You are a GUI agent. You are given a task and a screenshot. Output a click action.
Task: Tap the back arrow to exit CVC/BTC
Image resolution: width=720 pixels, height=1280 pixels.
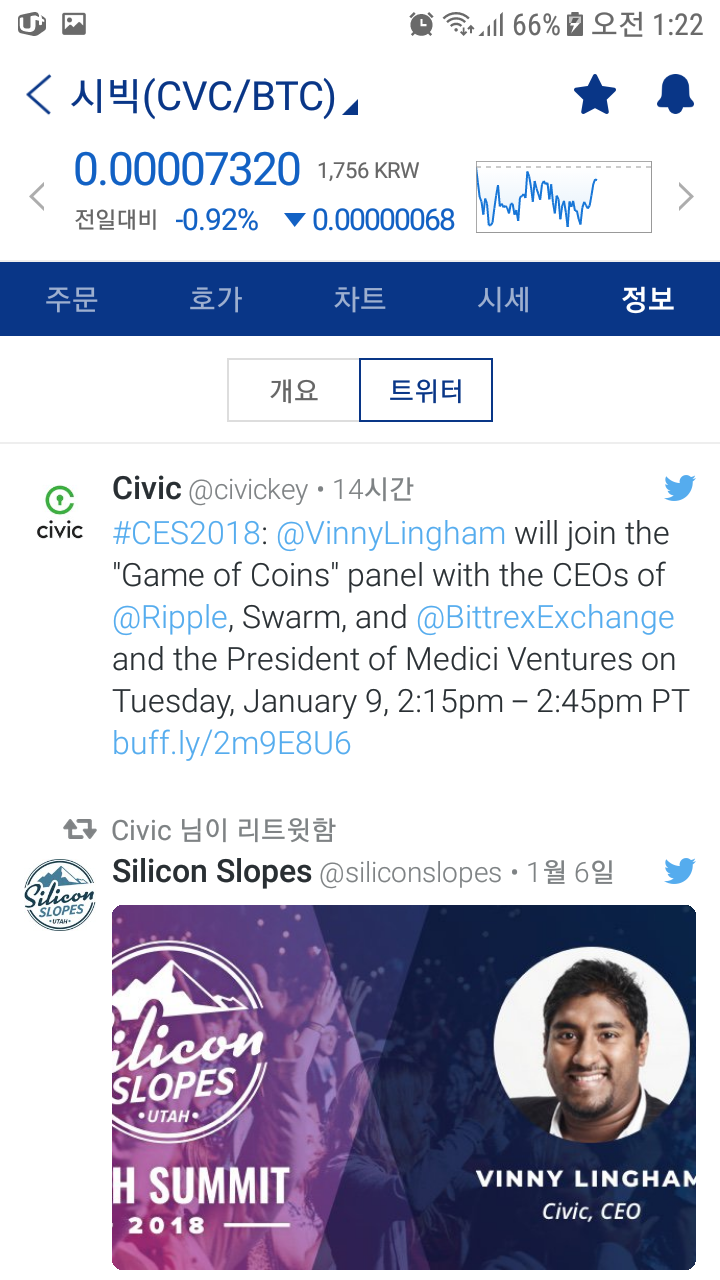click(38, 94)
